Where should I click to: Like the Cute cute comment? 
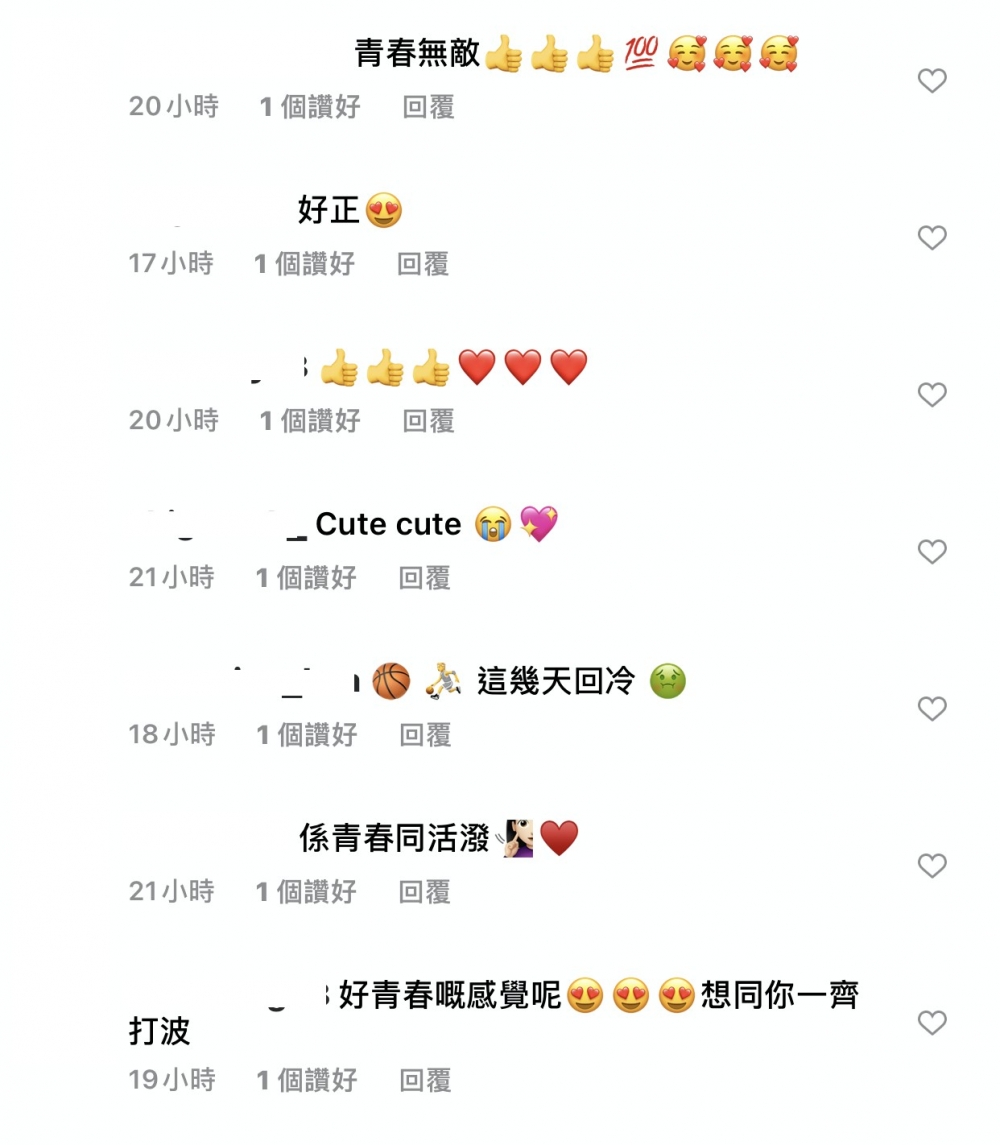tap(932, 552)
